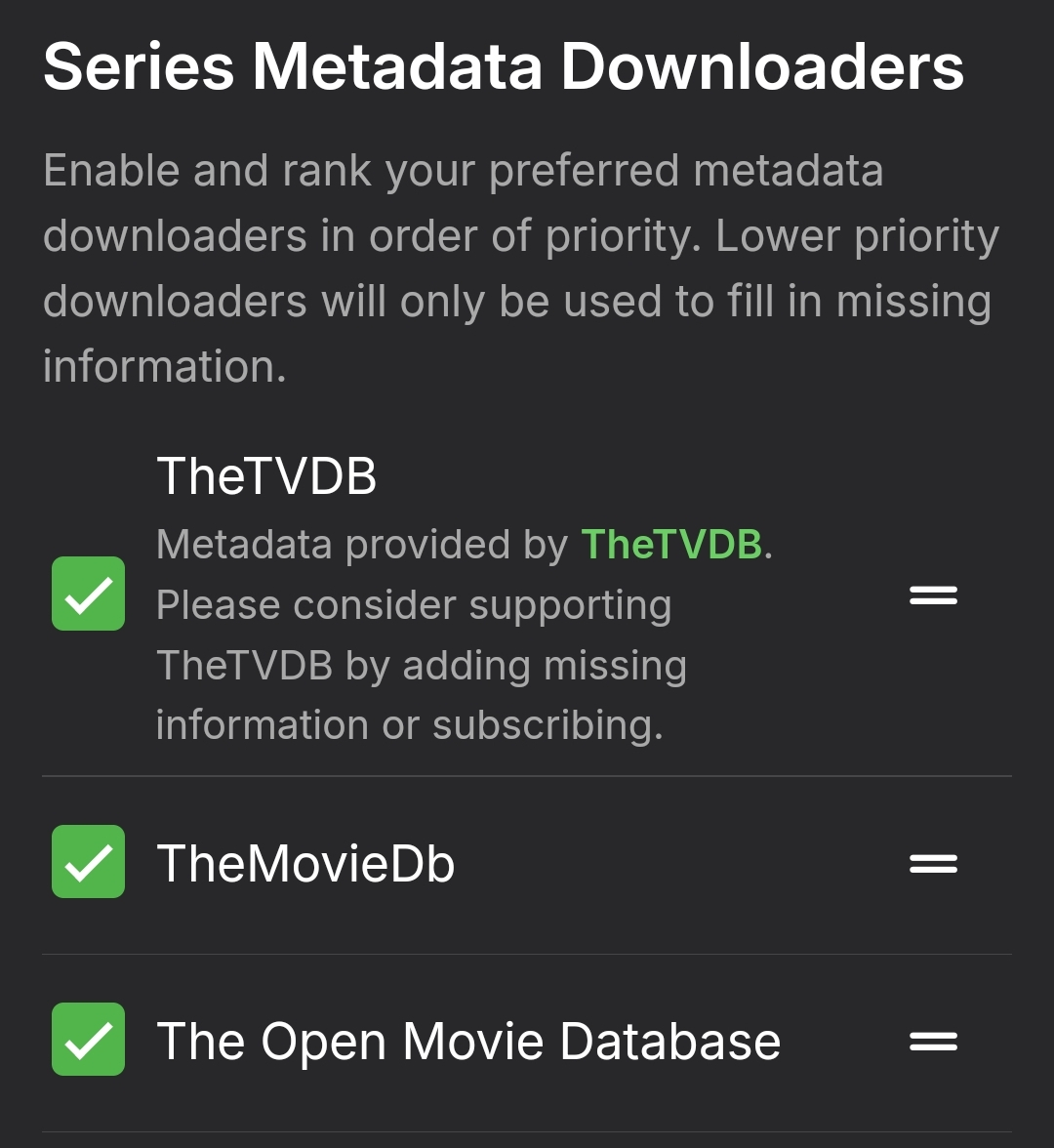Tap The Open Movie Database reorder handle

933,1041
